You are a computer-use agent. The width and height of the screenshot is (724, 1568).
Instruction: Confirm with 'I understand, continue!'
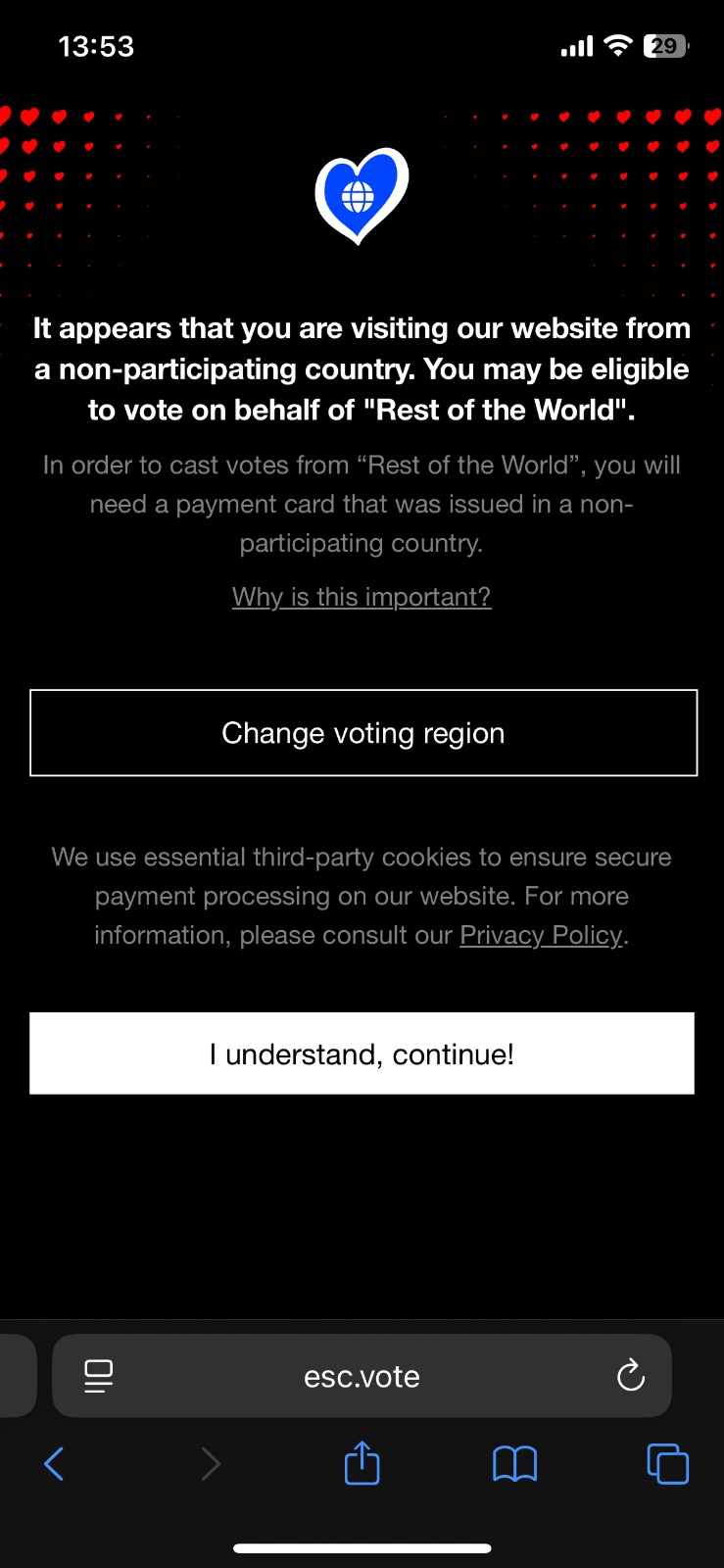pos(362,1053)
